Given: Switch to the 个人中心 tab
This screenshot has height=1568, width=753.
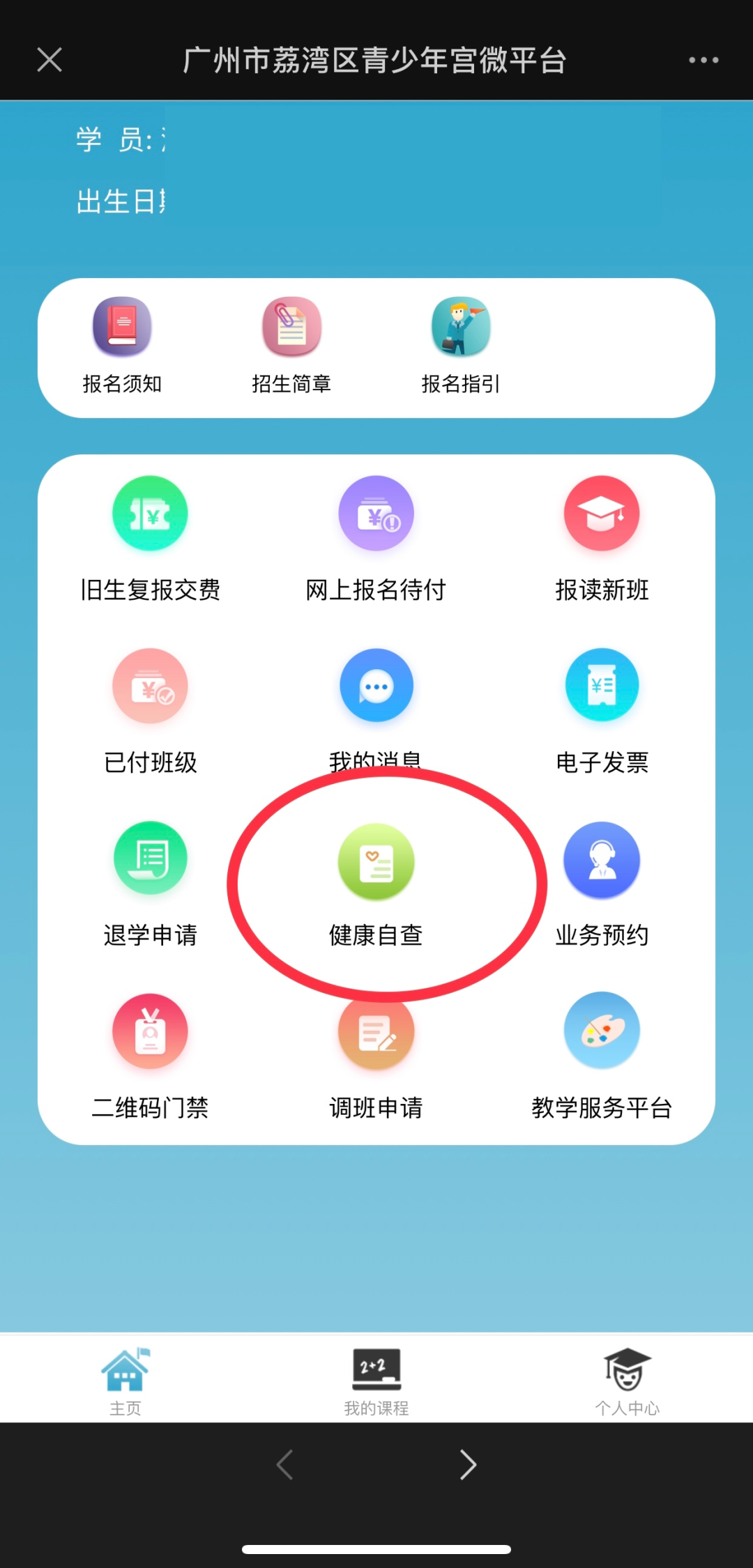Looking at the screenshot, I should (627, 1381).
